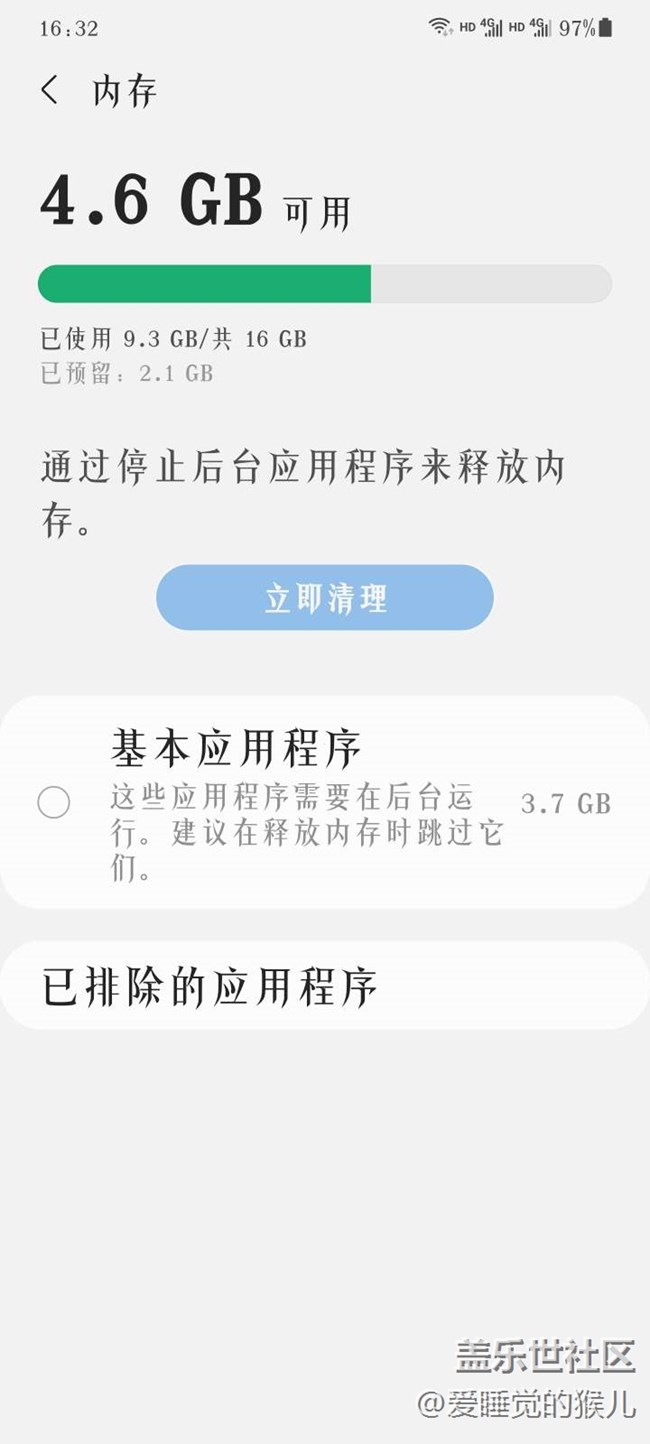Tap the 立即清理 button
The width and height of the screenshot is (650, 1444).
(x=325, y=598)
